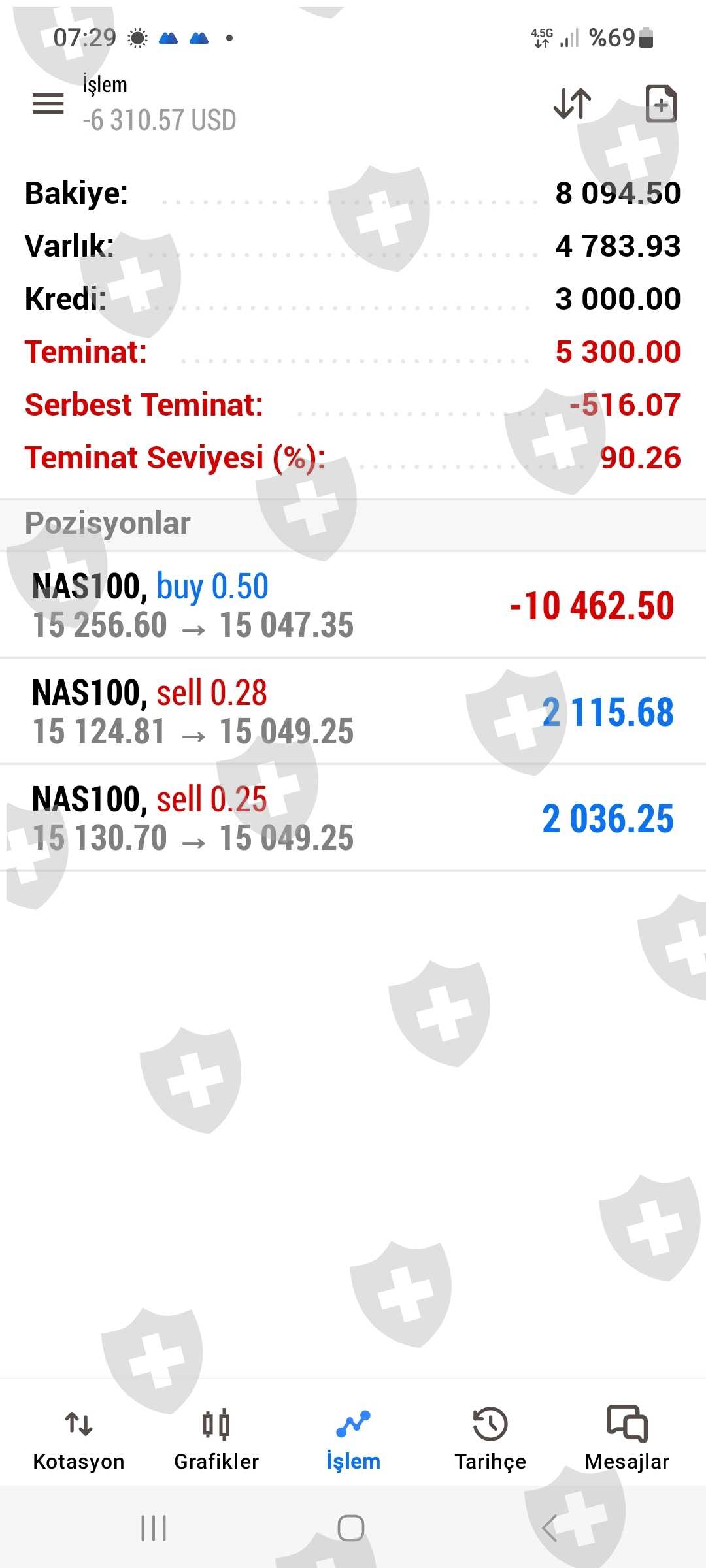Switch to the Kotasyon tab
The image size is (706, 1568).
(x=78, y=1437)
